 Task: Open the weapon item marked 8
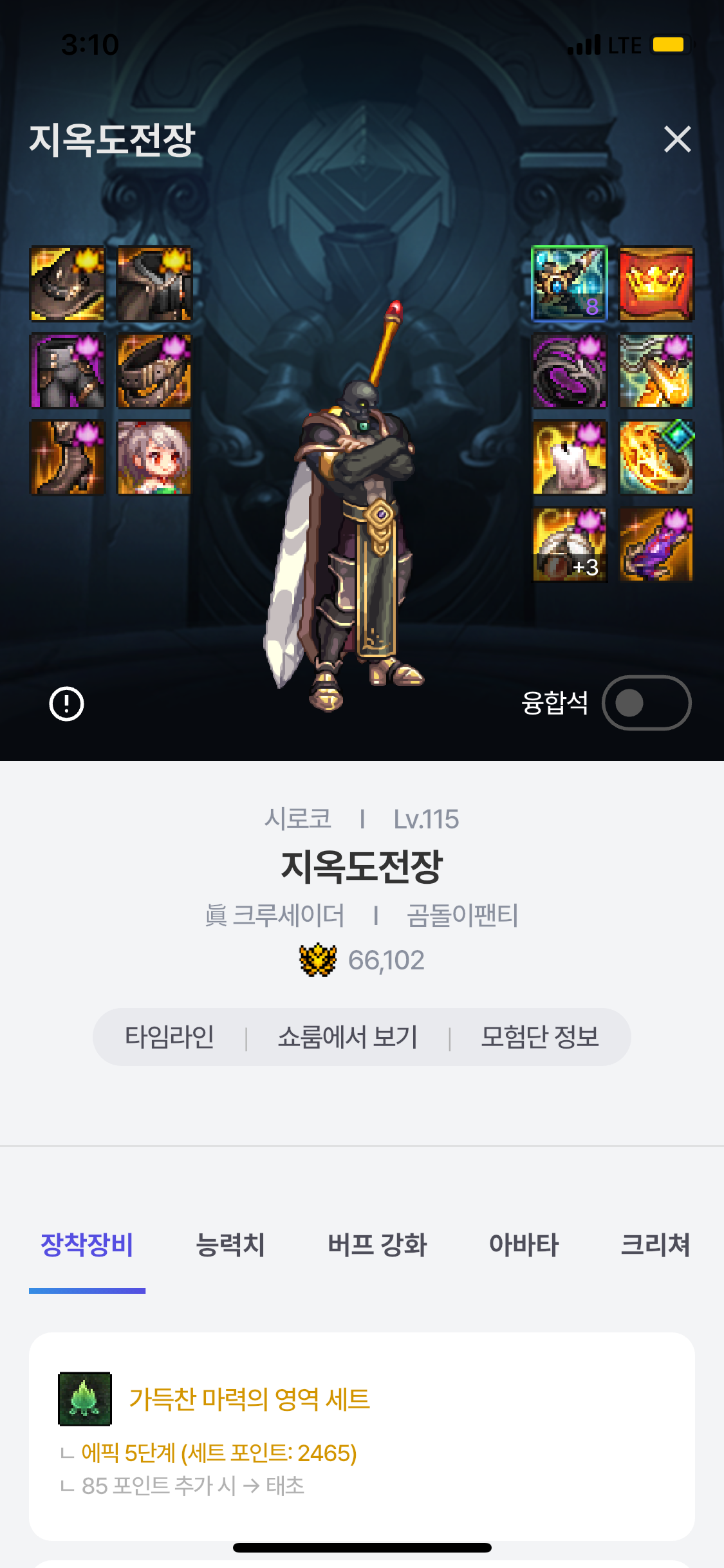tap(570, 284)
